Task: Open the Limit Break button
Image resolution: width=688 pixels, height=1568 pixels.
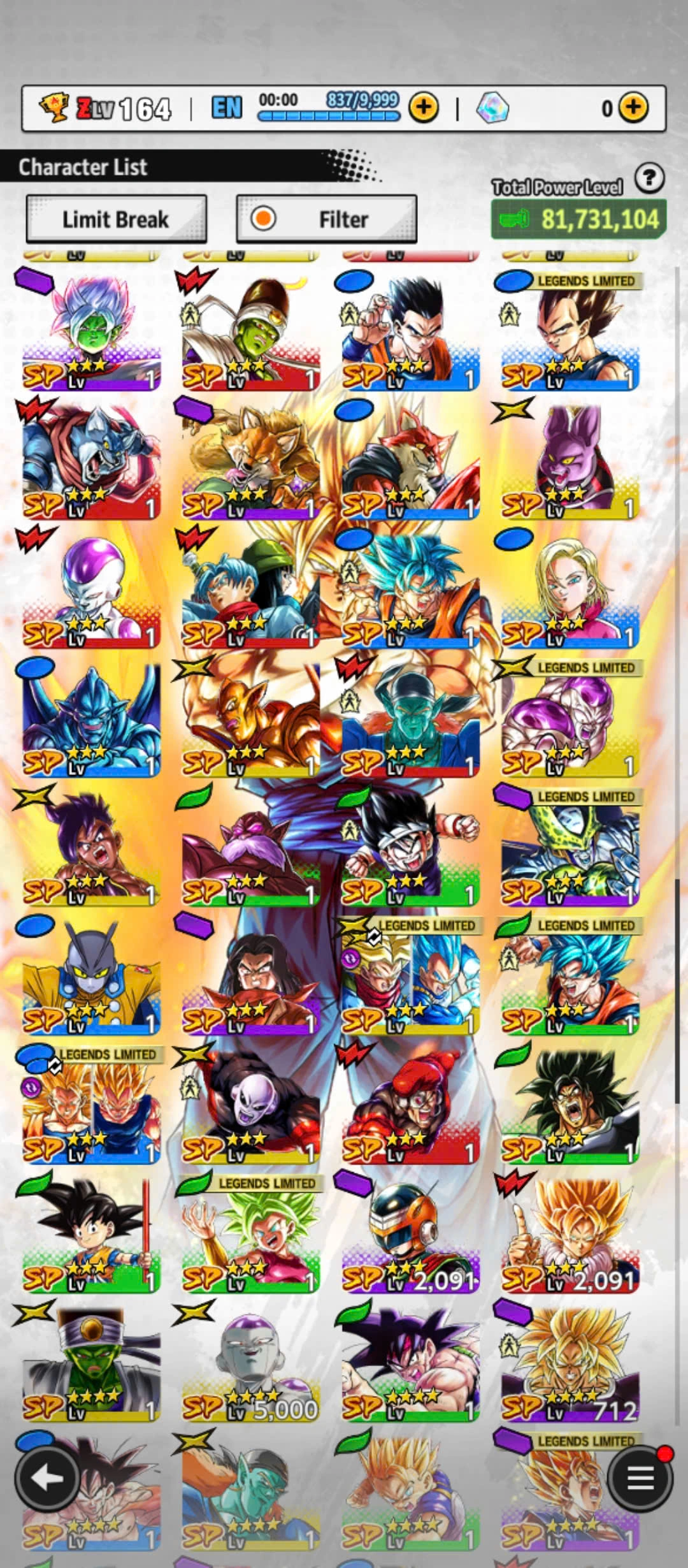Action: [116, 219]
